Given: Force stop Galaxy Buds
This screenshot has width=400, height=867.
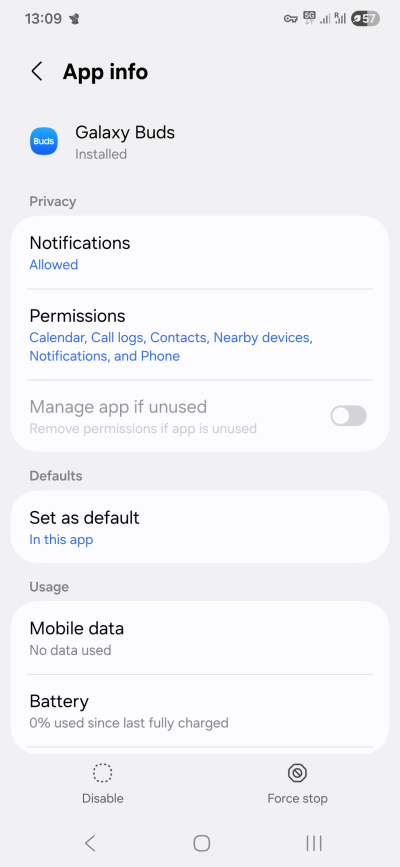Looking at the screenshot, I should click(x=298, y=784).
